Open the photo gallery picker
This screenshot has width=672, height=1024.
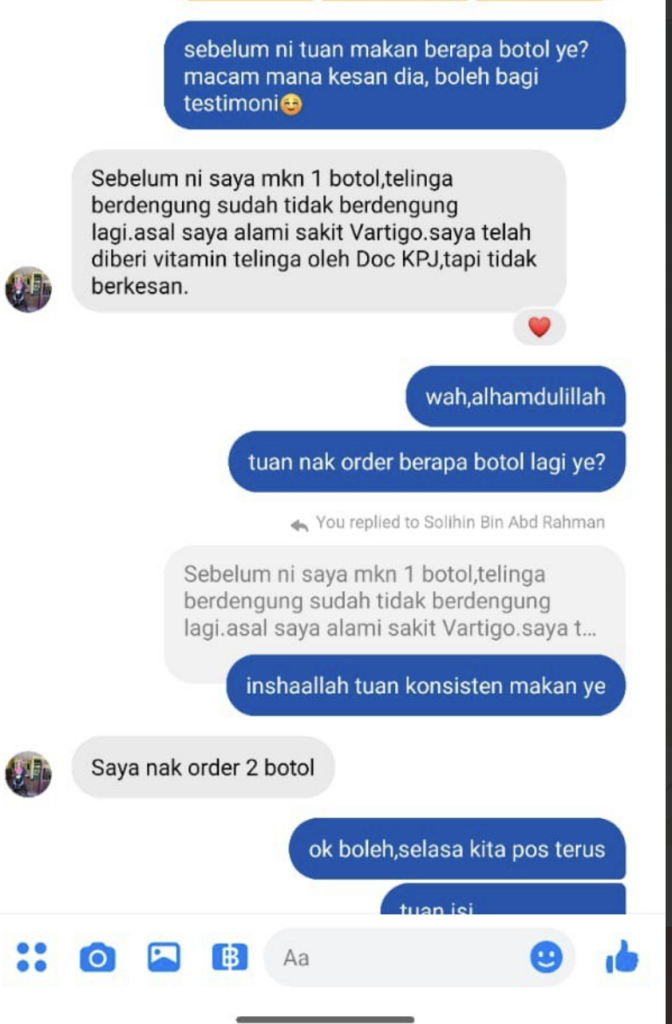(162, 957)
